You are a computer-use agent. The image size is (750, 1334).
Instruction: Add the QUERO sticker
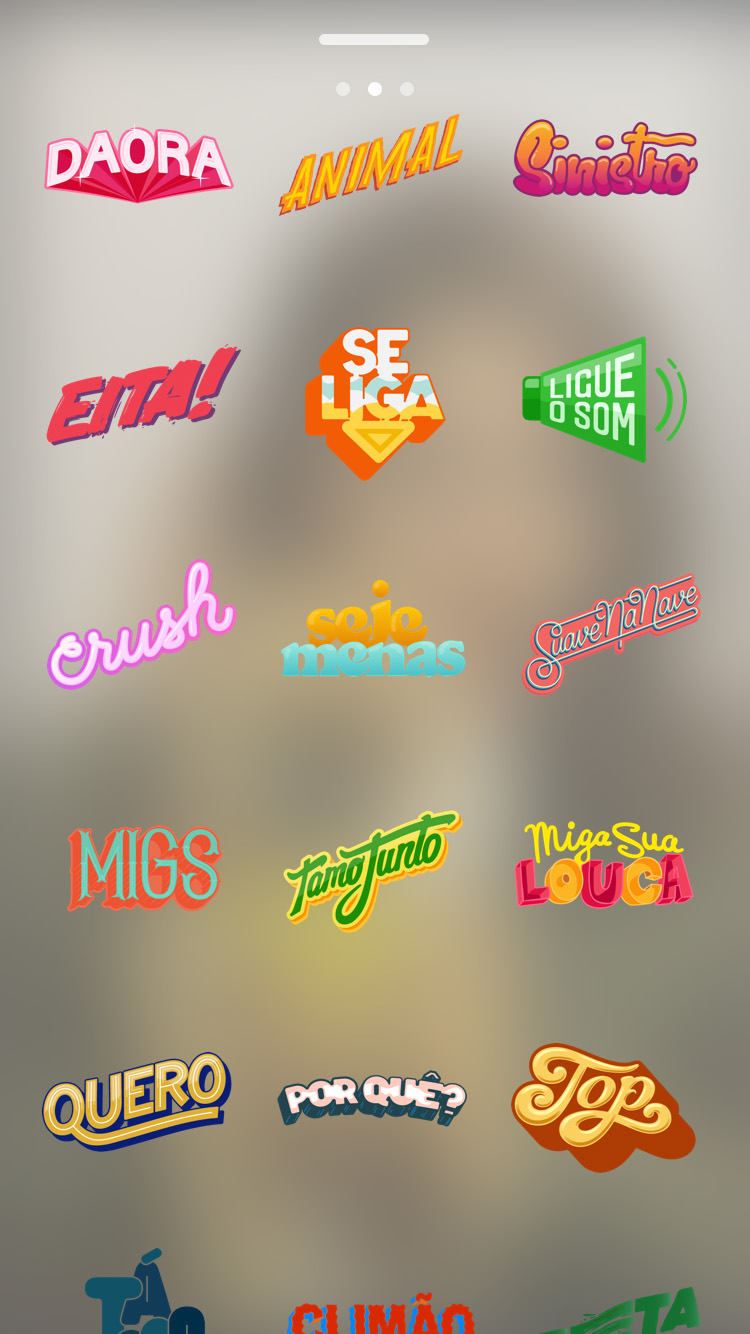pos(137,1100)
